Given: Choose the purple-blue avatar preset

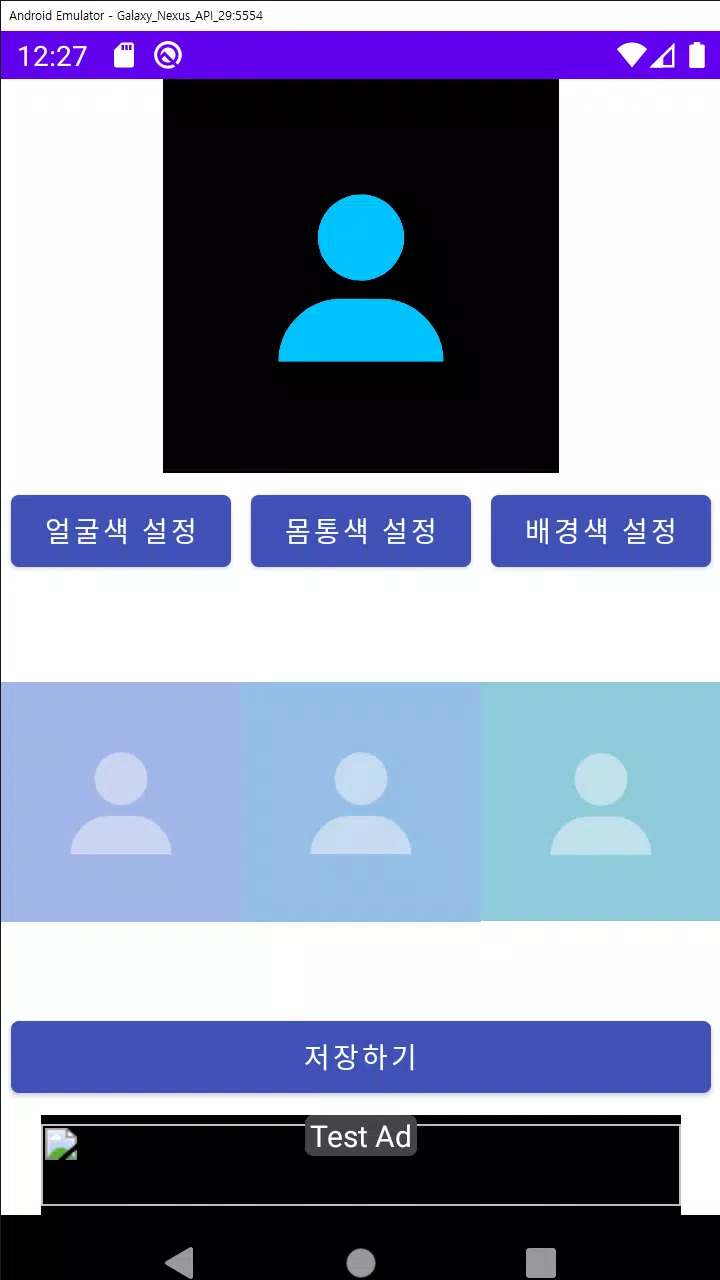Looking at the screenshot, I should pos(120,801).
